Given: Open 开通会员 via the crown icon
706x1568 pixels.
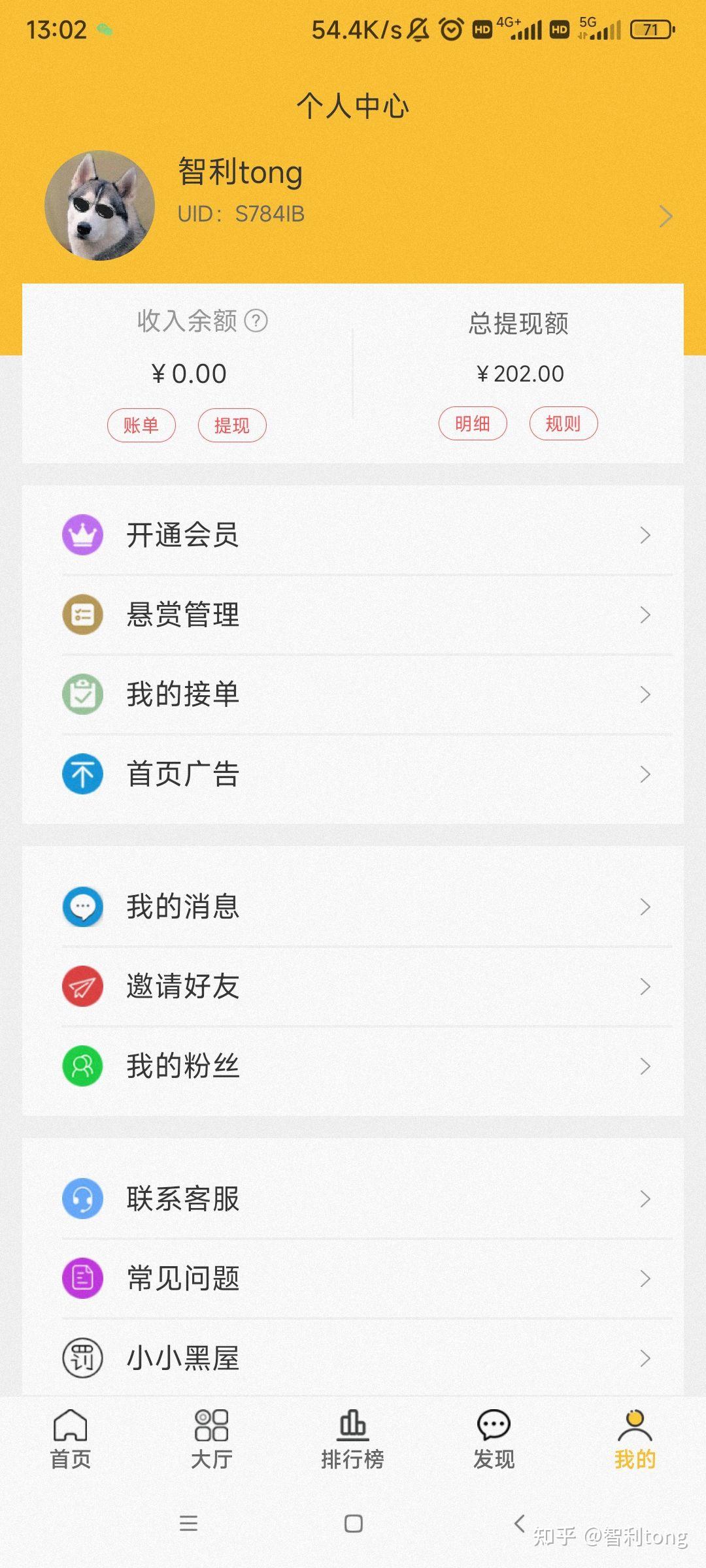Looking at the screenshot, I should point(82,534).
